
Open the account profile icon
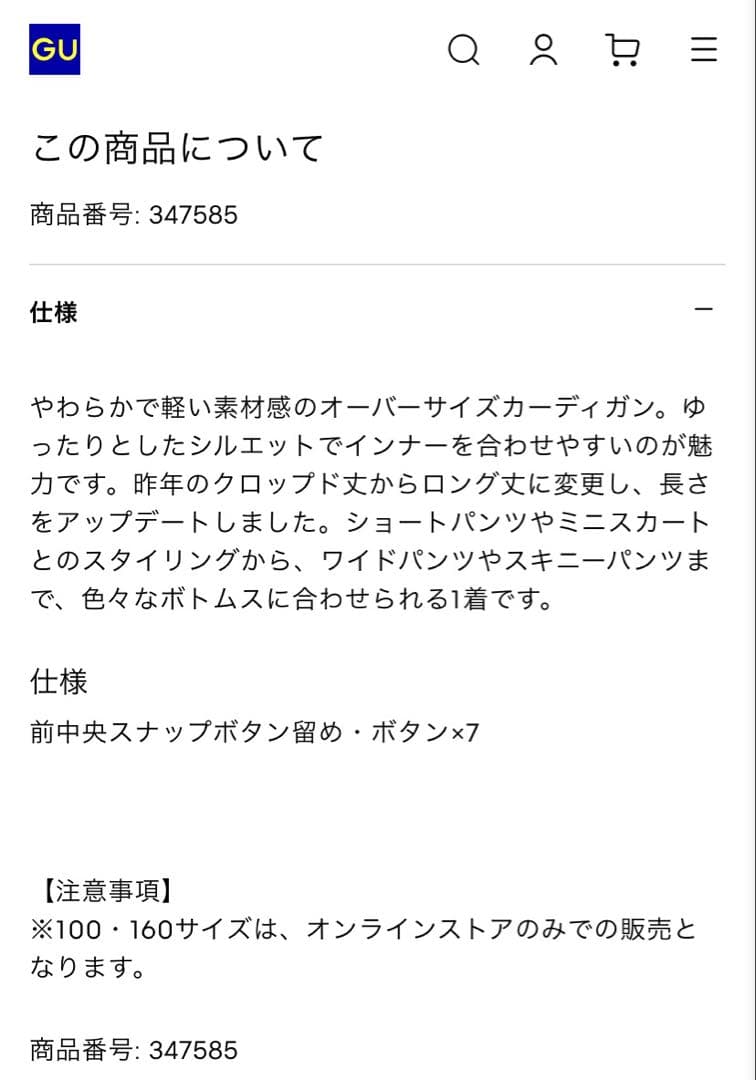click(543, 50)
